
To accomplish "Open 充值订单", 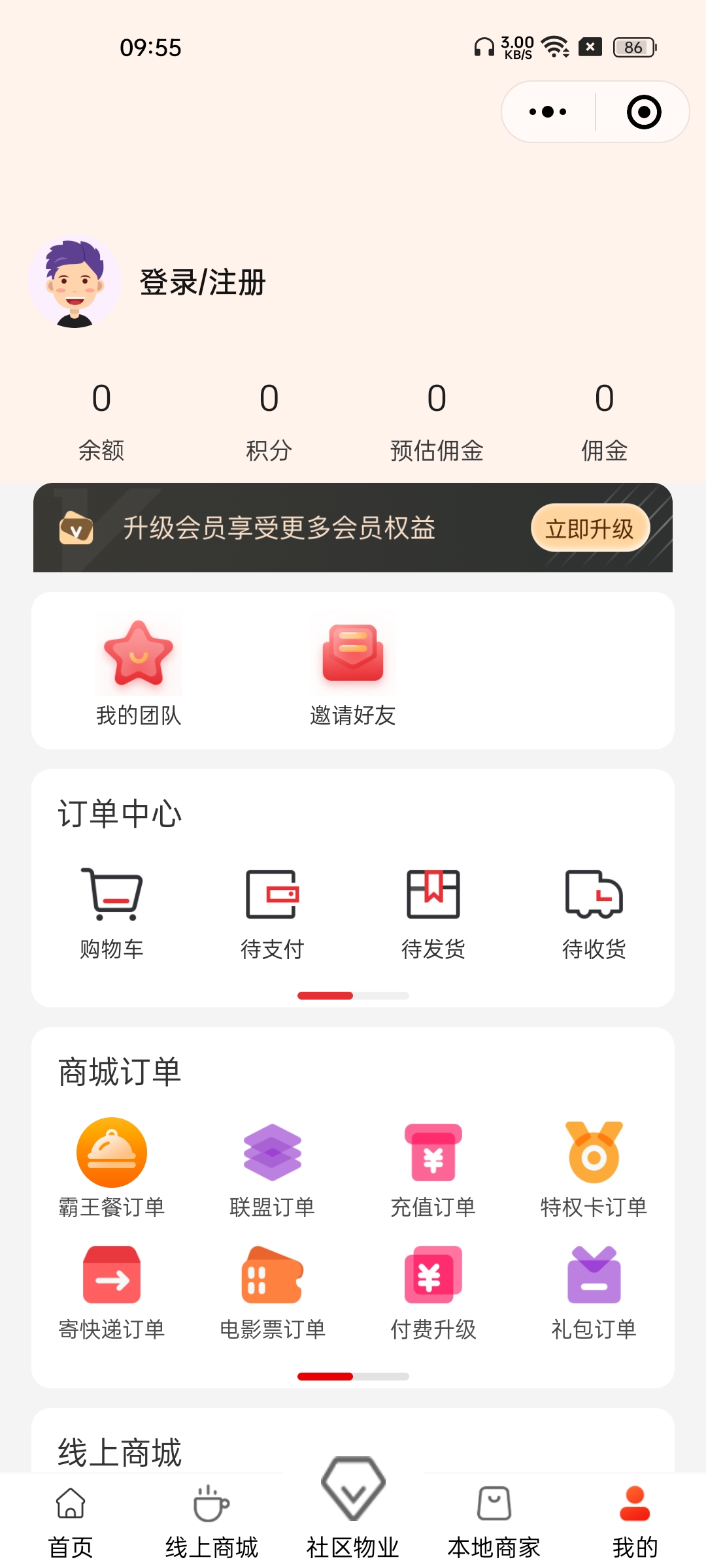I will [433, 1168].
